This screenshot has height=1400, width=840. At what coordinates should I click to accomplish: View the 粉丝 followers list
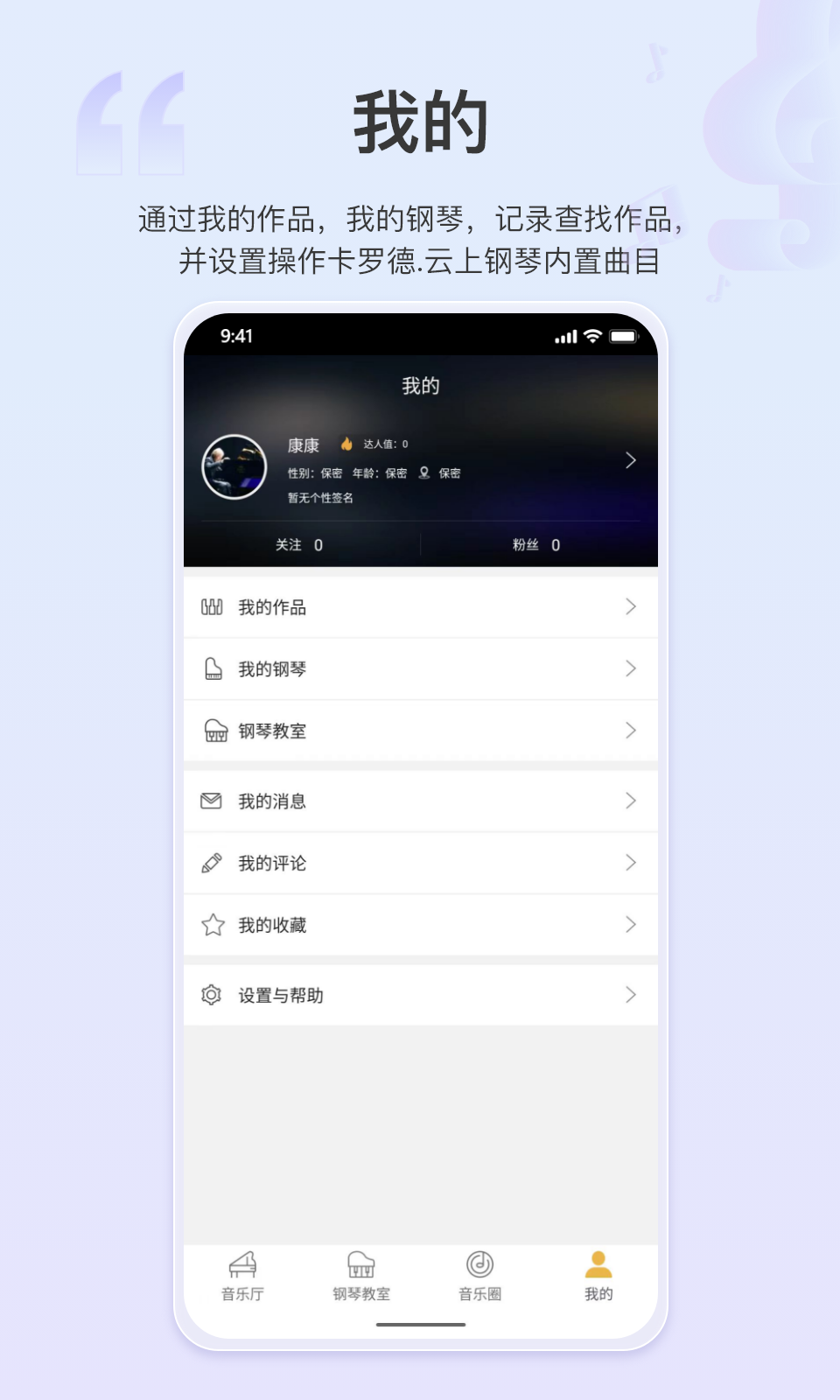(535, 543)
